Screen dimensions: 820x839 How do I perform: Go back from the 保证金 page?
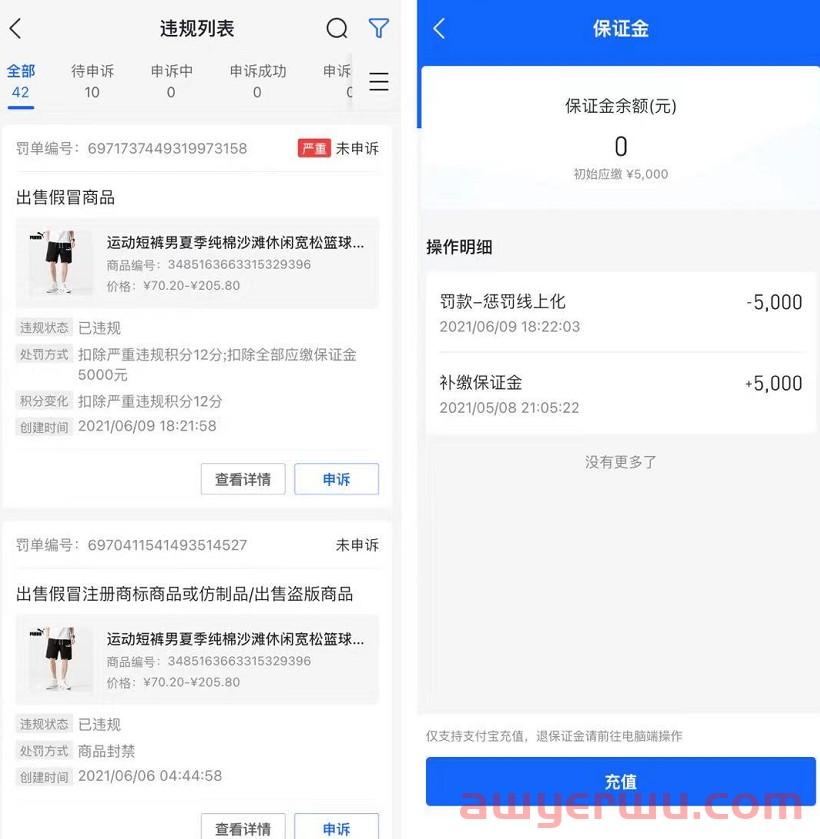(439, 29)
